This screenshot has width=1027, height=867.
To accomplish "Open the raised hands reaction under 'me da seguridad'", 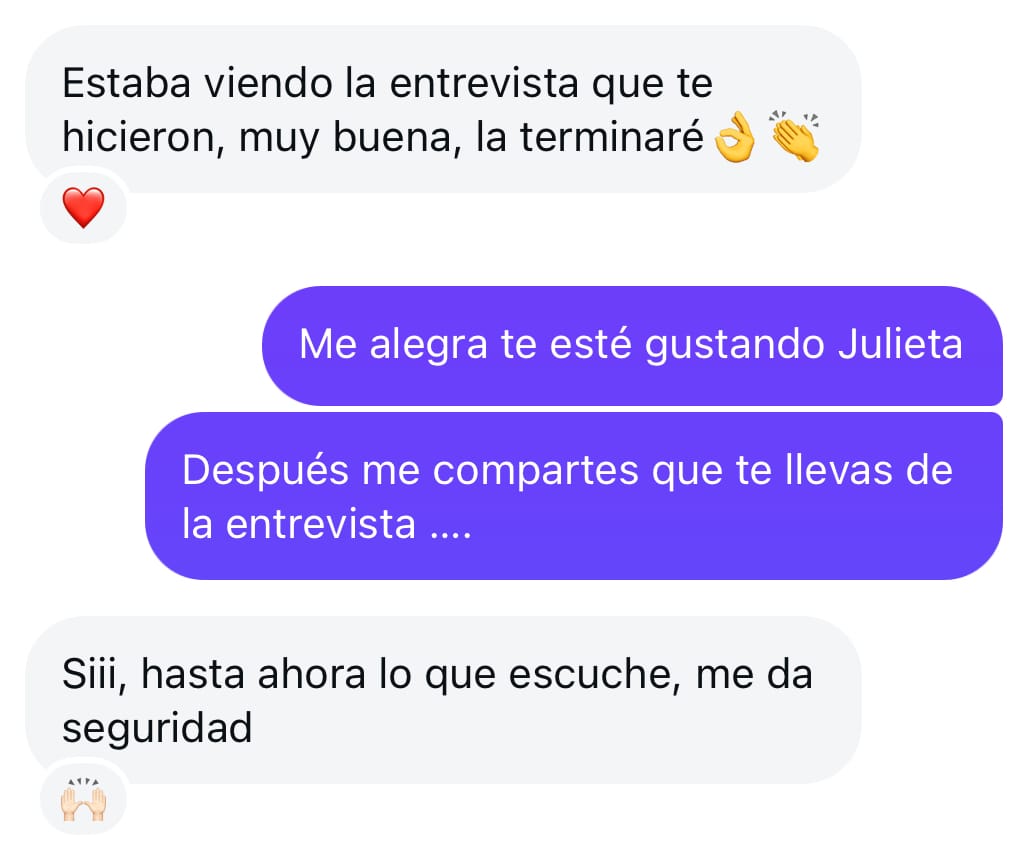I will pyautogui.click(x=83, y=801).
